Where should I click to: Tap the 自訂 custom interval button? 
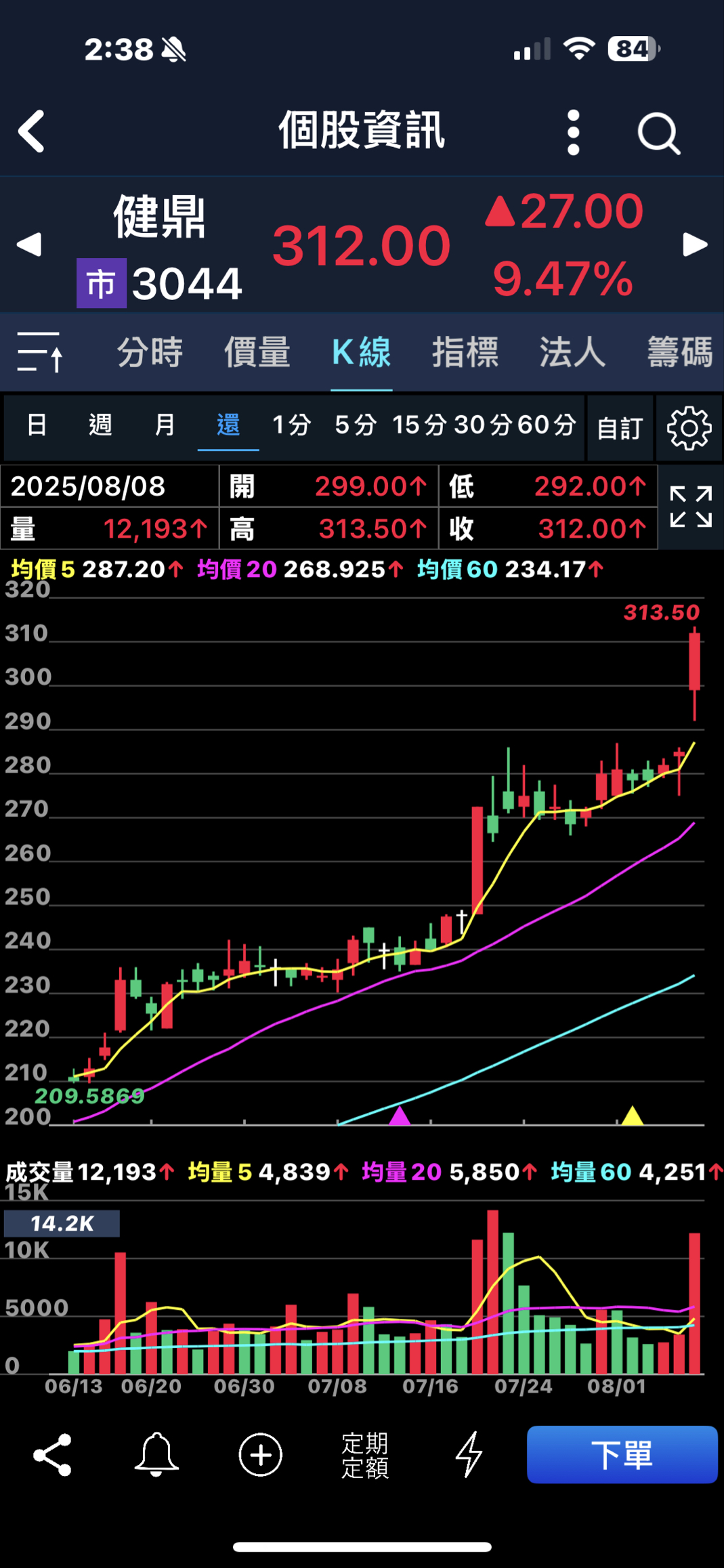[620, 428]
